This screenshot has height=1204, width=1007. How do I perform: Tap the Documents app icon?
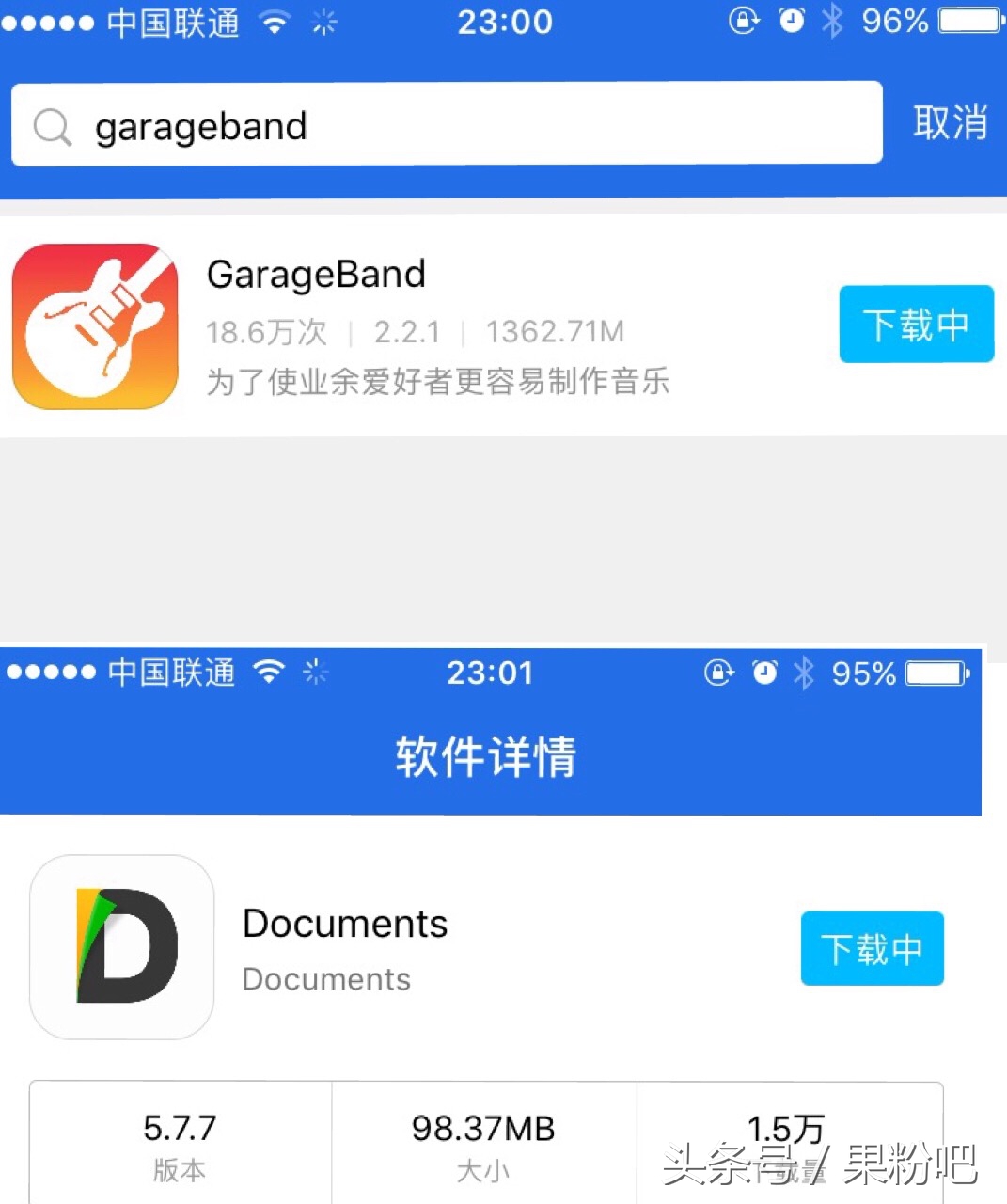pyautogui.click(x=120, y=947)
